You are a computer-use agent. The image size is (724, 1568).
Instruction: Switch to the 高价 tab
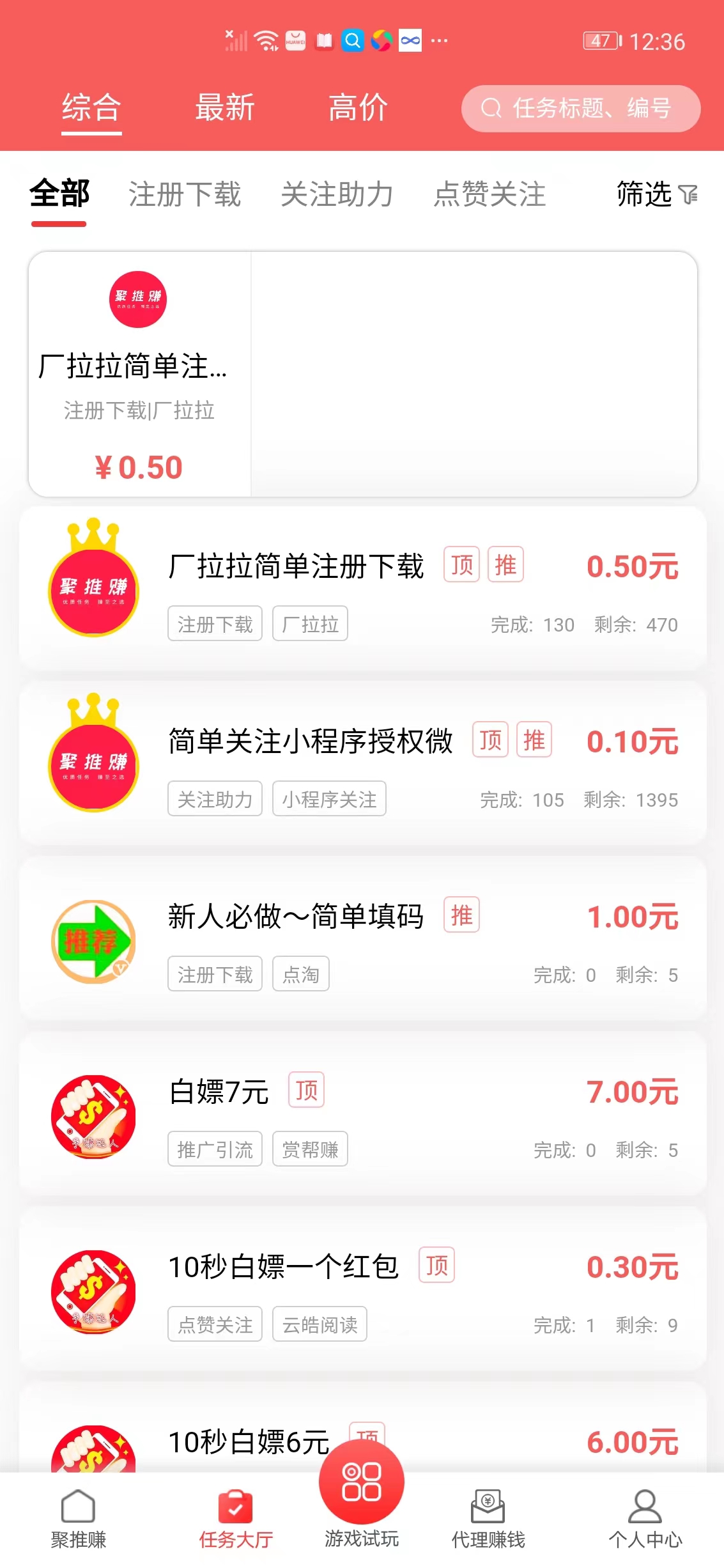[358, 108]
